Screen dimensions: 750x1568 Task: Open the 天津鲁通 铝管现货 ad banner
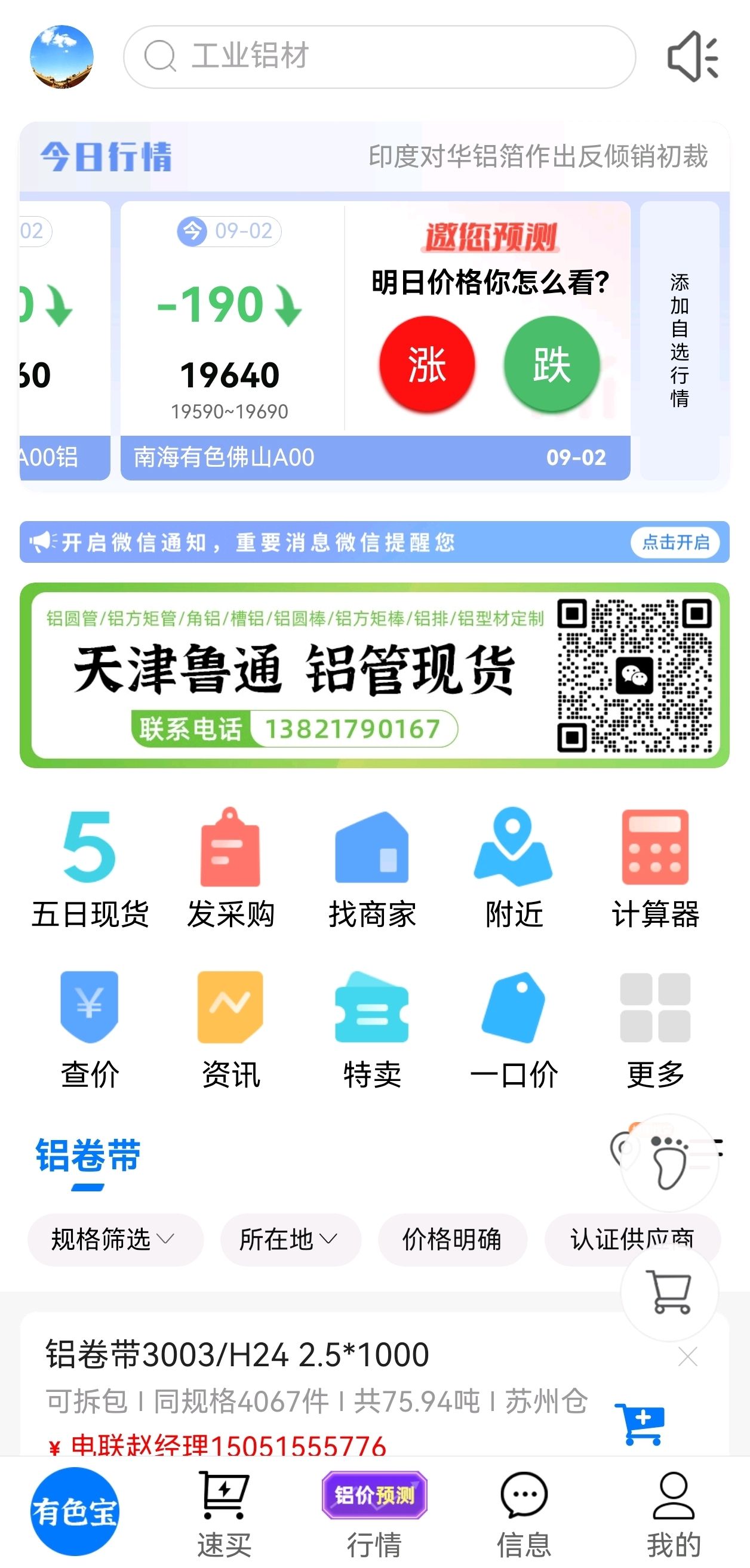(374, 675)
